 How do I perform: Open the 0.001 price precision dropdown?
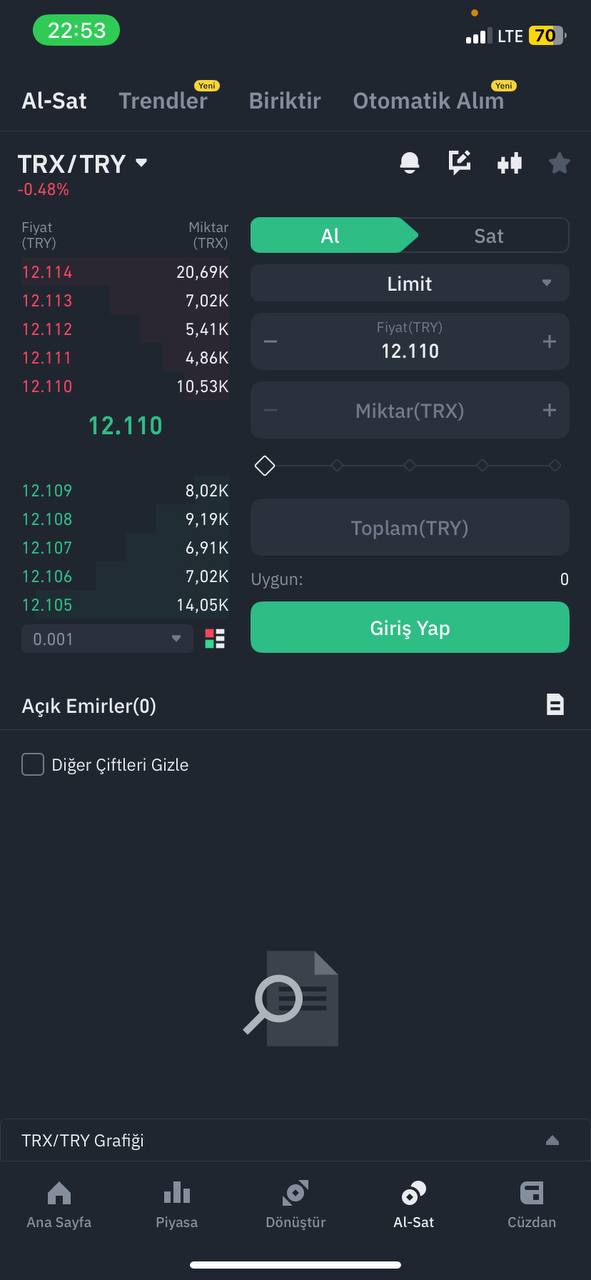click(108, 639)
